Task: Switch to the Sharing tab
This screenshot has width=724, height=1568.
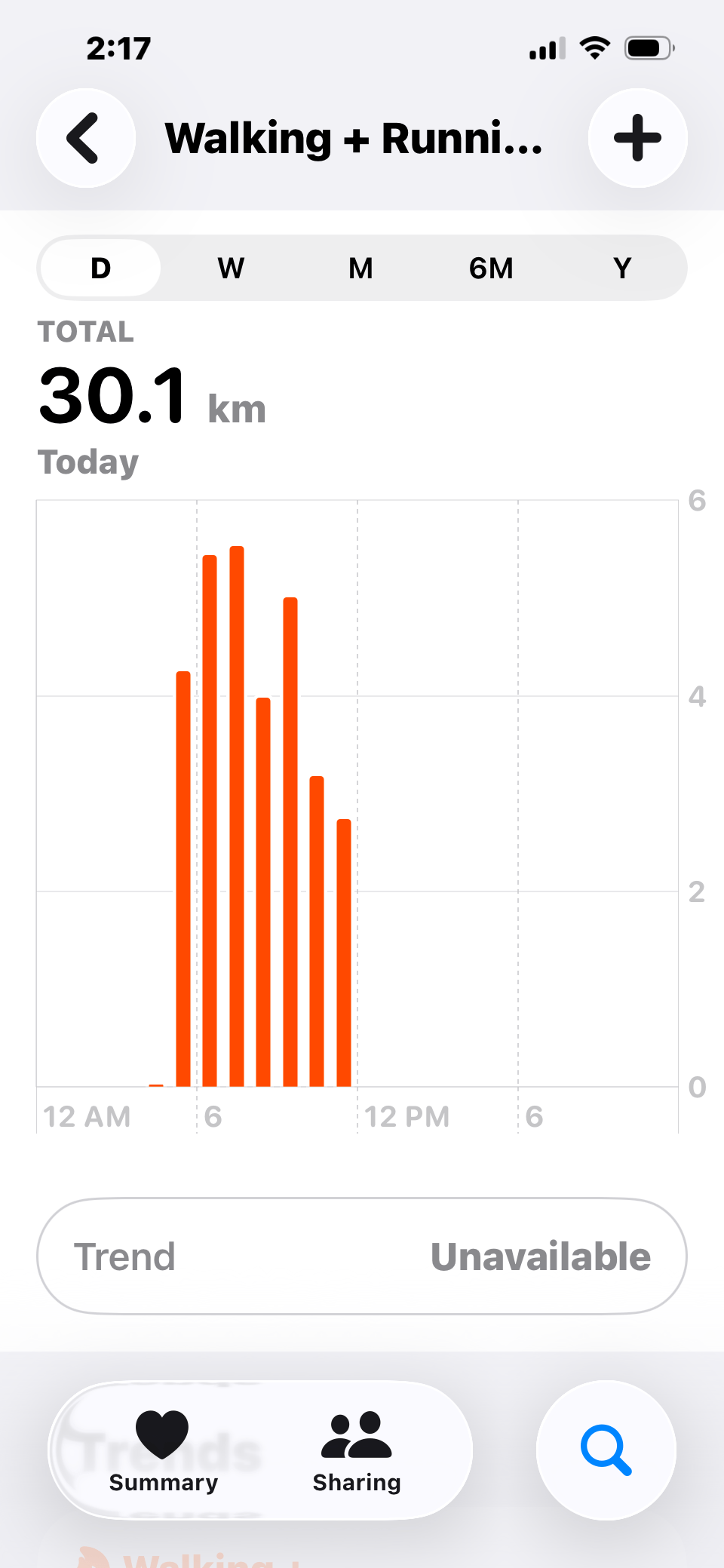Action: tap(357, 1450)
